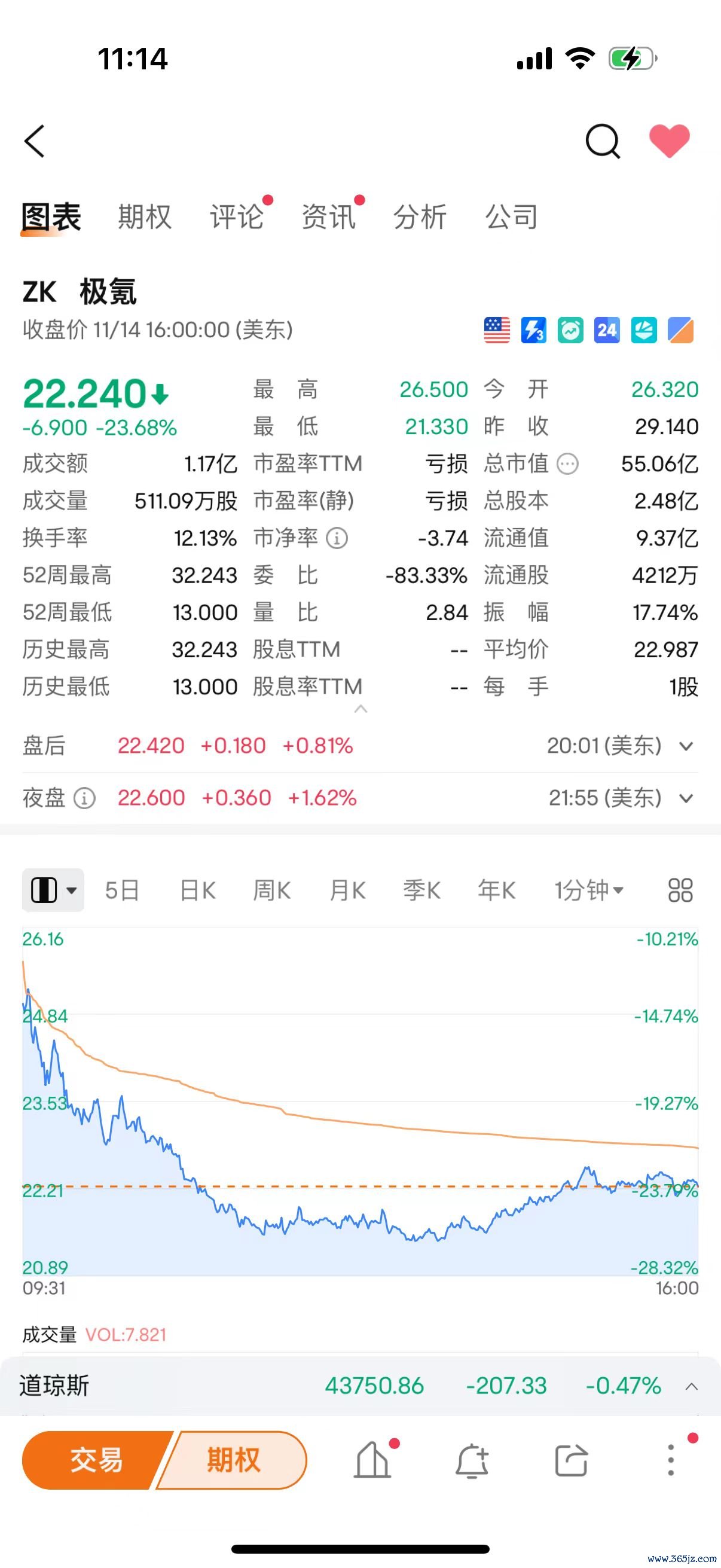721x1568 pixels.
Task: Share this stock page
Action: click(x=572, y=1460)
